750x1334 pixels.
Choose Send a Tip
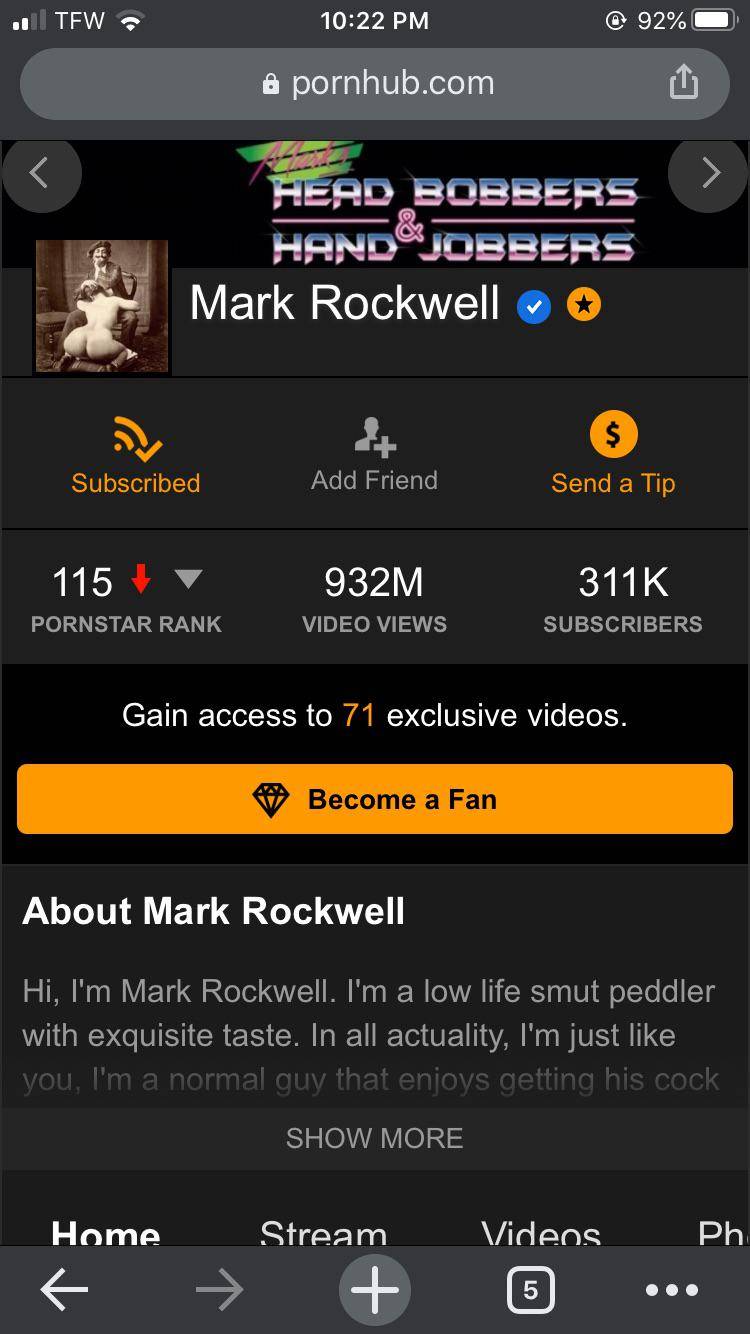coord(613,456)
